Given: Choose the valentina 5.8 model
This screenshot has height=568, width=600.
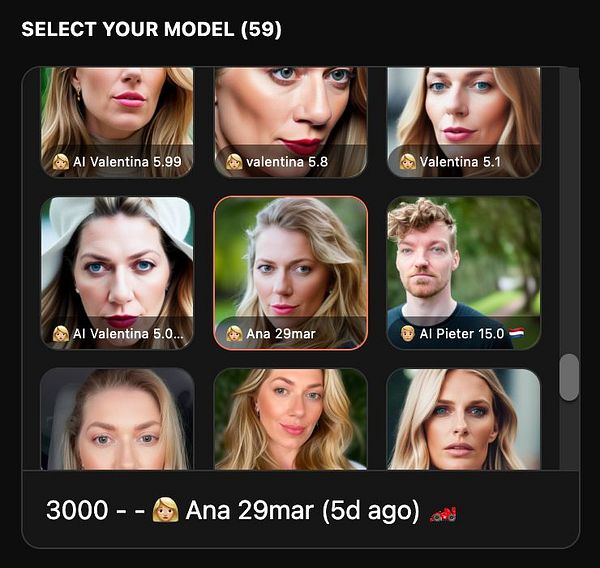Looking at the screenshot, I should click(291, 121).
